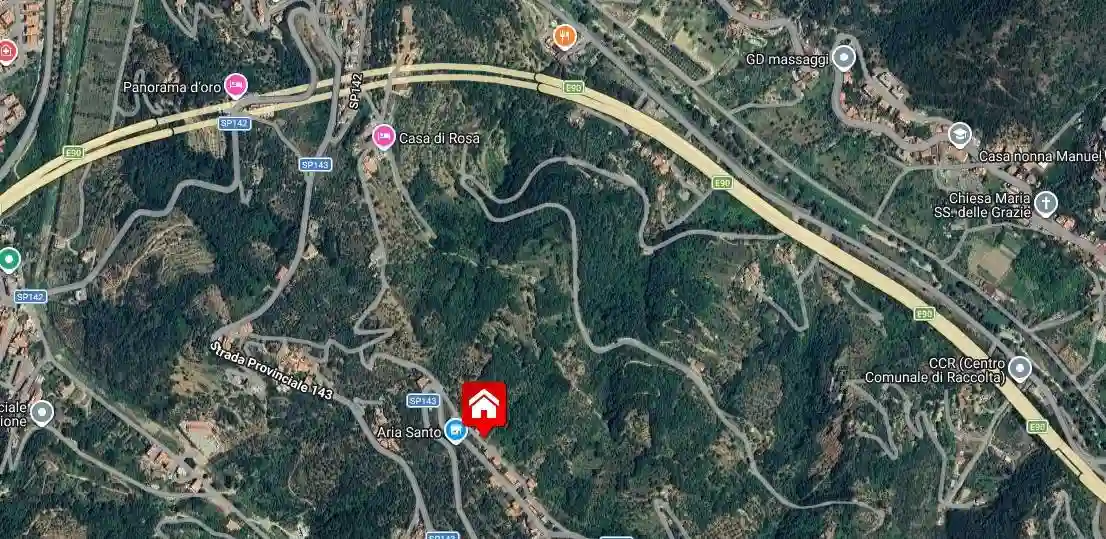The height and width of the screenshot is (539, 1106).
Task: Open the school marker near Casa nonna Manuel
Action: click(960, 133)
